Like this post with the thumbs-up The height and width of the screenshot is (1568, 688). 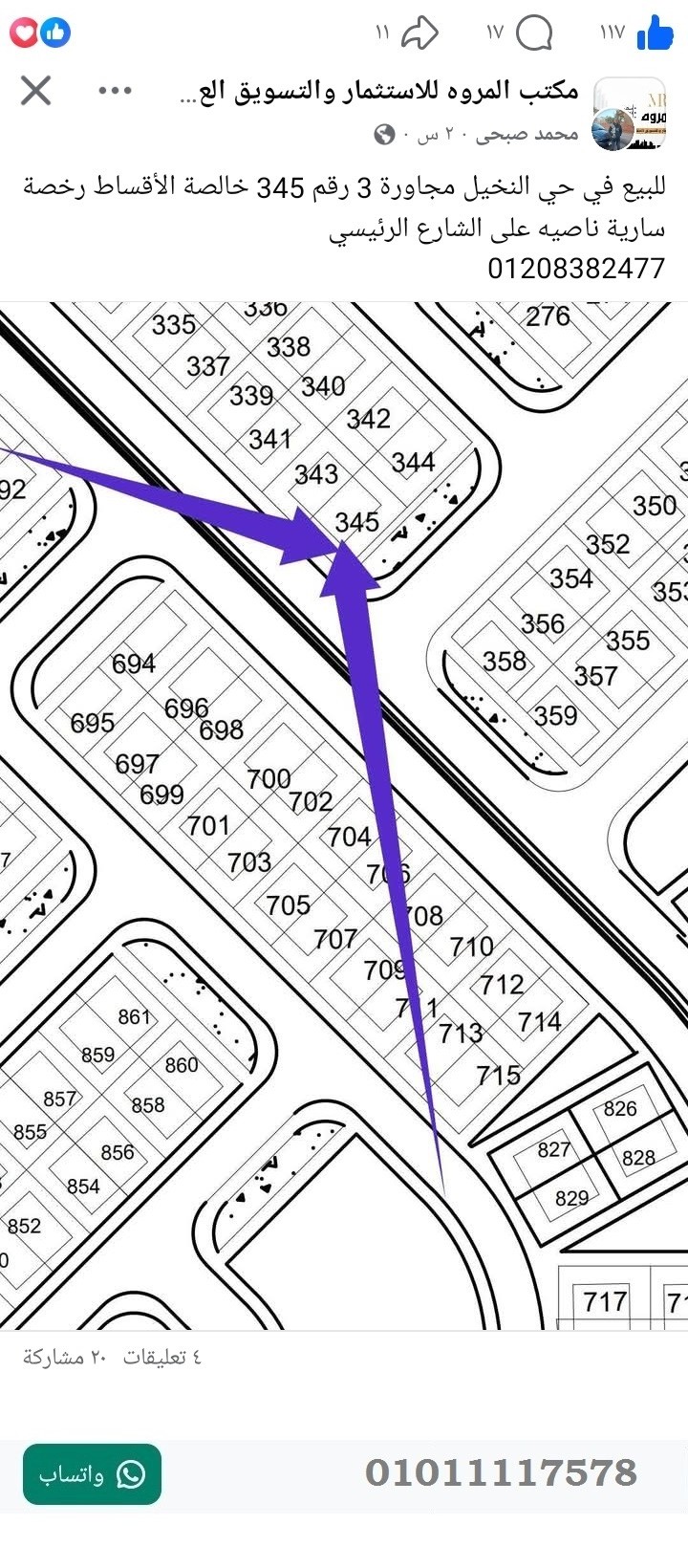coord(656,33)
